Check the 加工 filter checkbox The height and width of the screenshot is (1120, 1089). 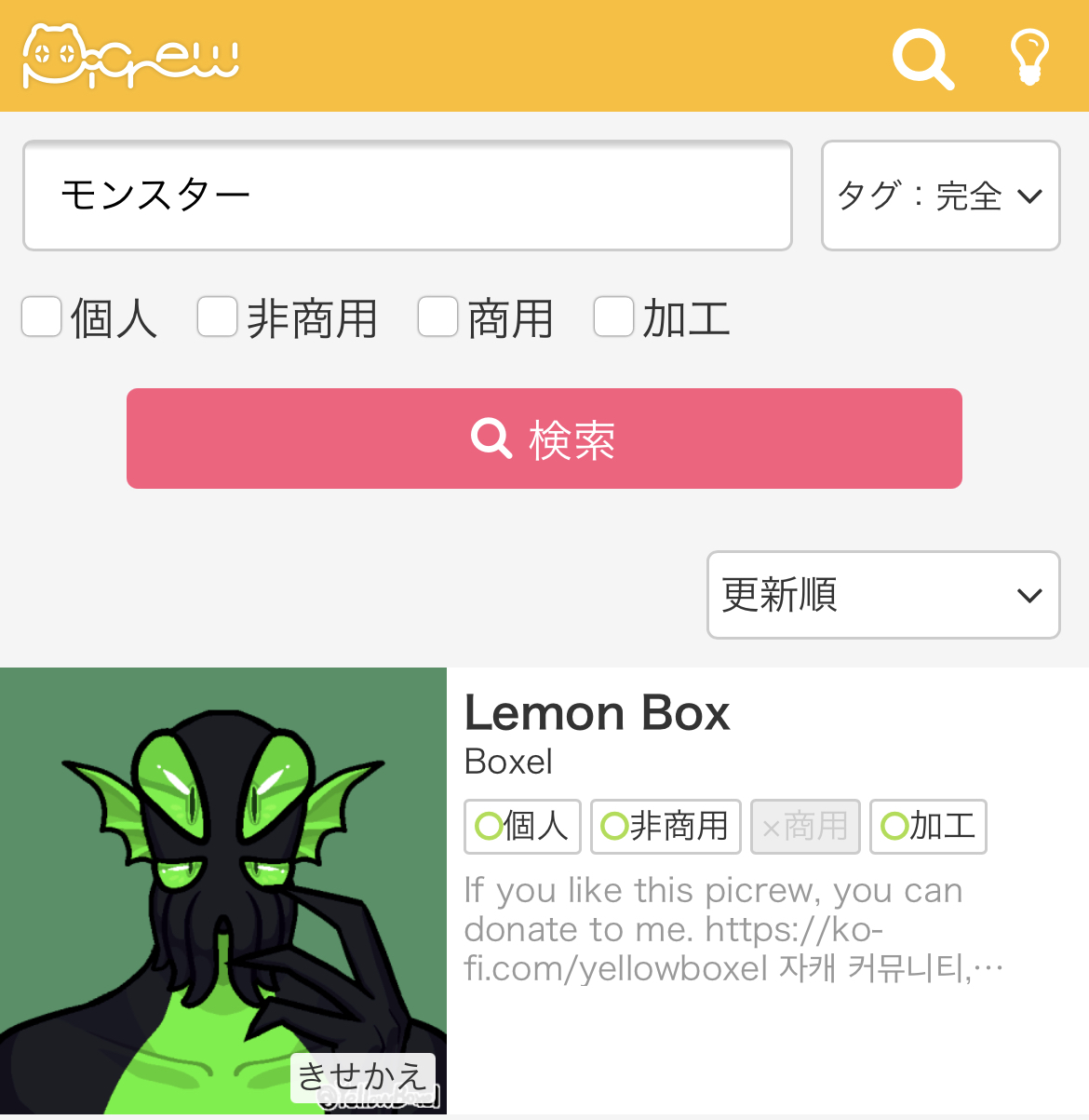pyautogui.click(x=613, y=317)
